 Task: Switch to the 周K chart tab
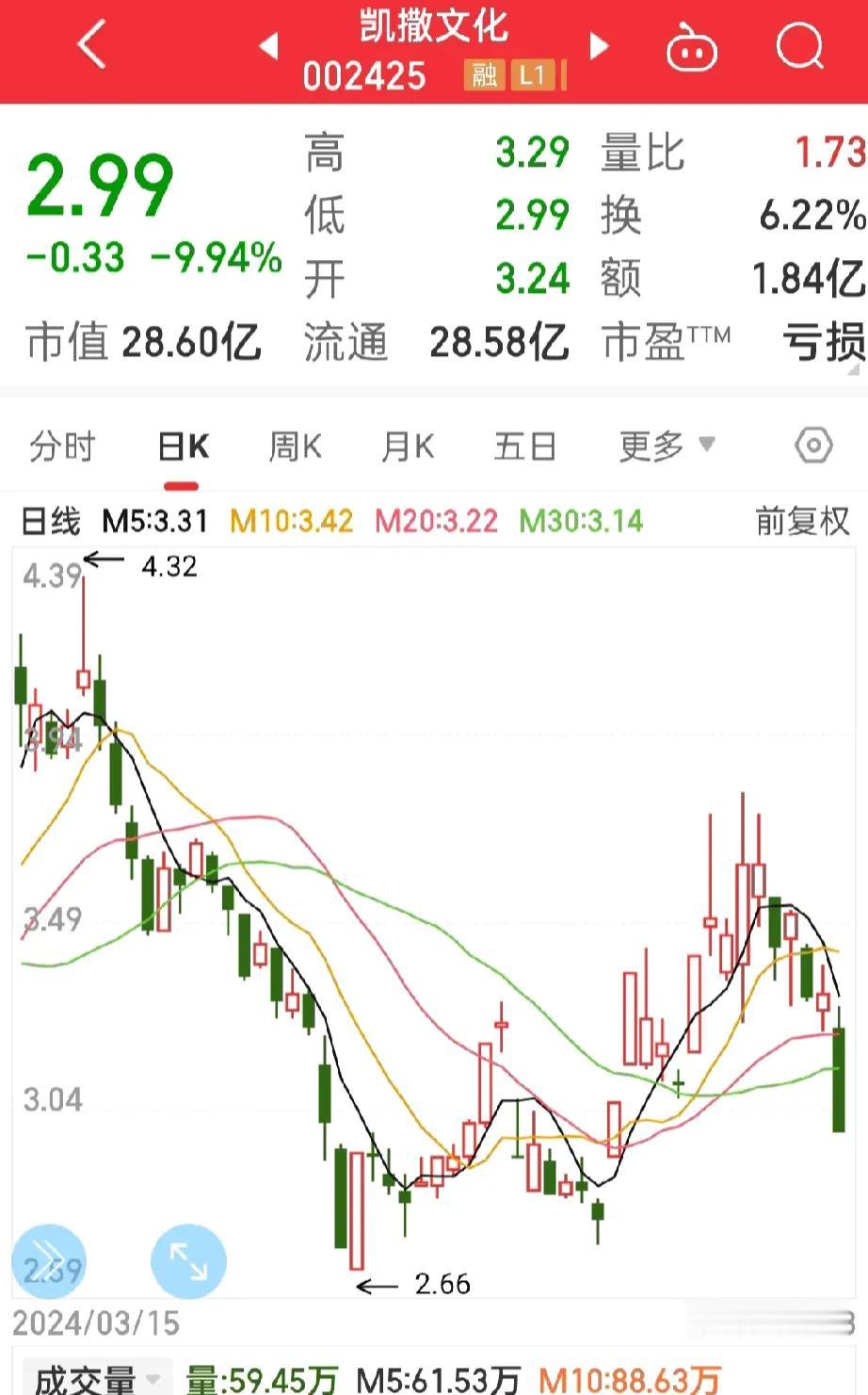[295, 446]
